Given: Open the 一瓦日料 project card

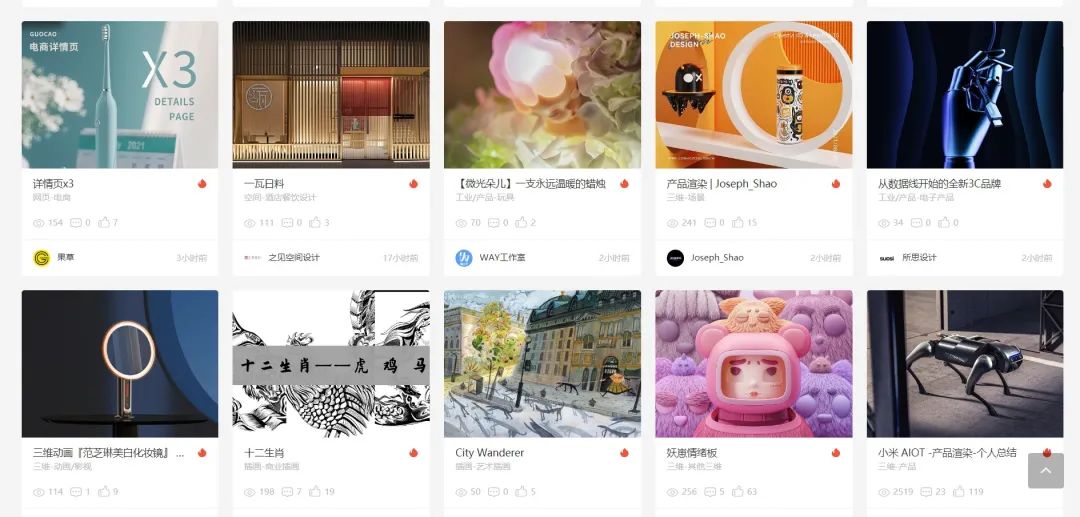Looking at the screenshot, I should click(331, 95).
